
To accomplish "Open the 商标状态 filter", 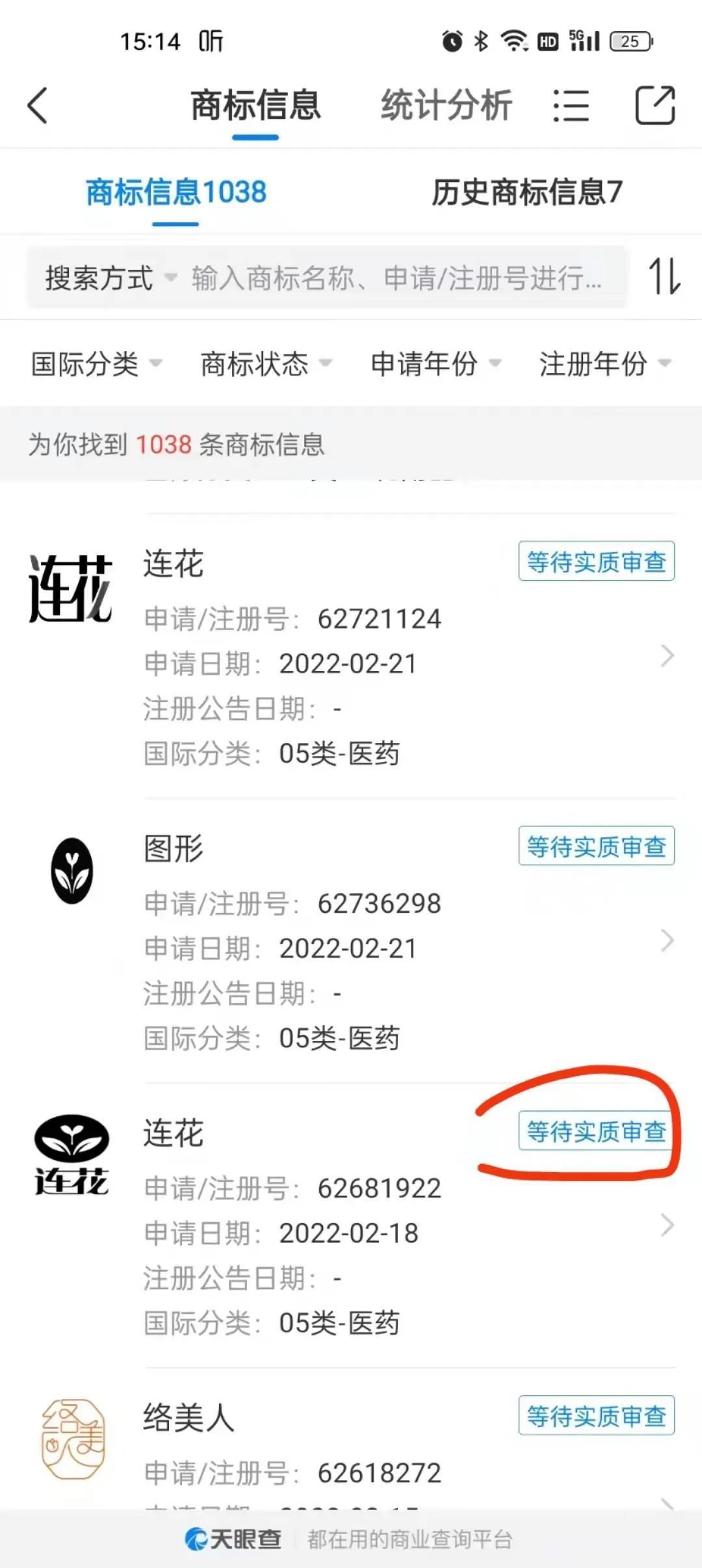I will tap(265, 363).
